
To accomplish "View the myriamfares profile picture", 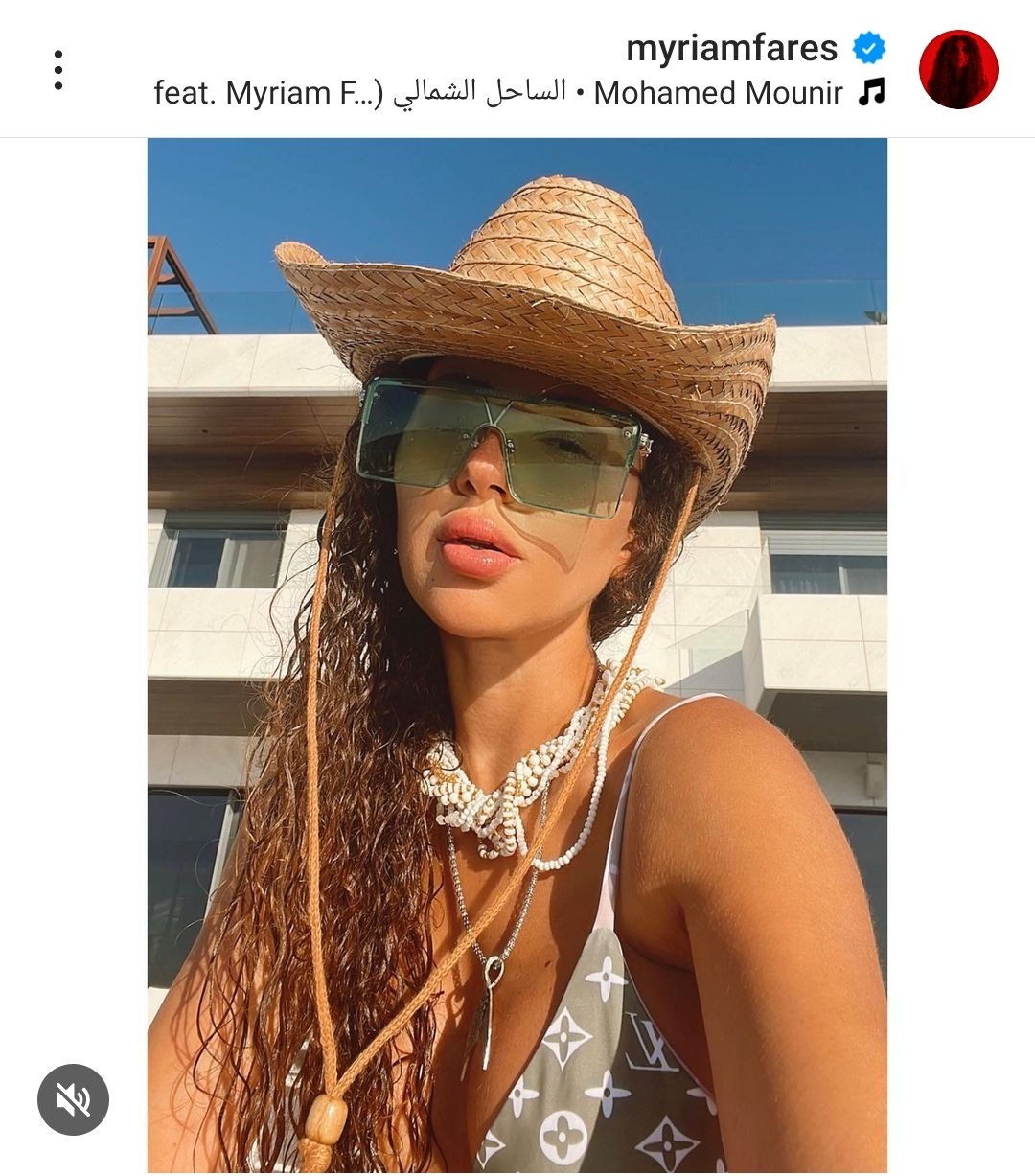I will click(x=958, y=69).
